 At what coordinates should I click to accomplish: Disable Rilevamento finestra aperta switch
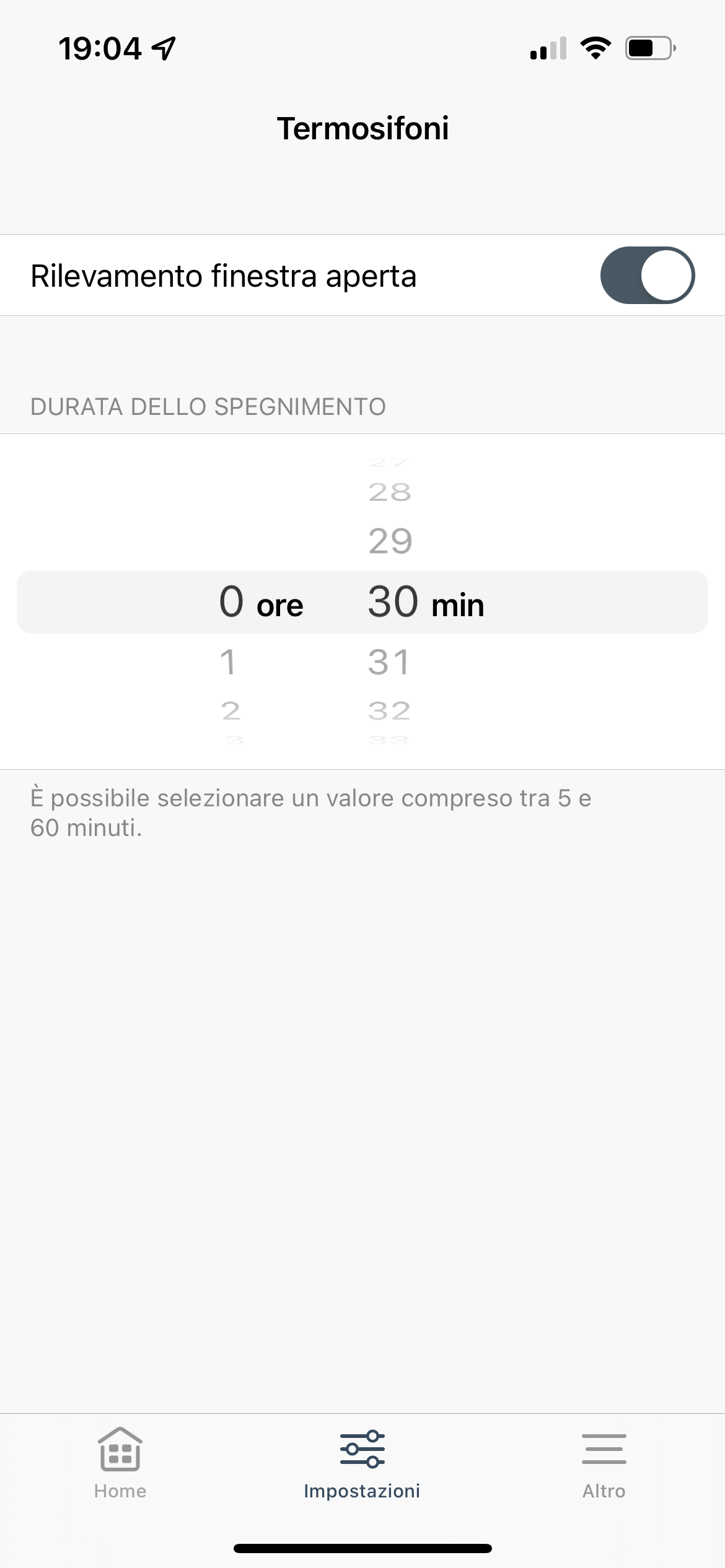point(647,275)
